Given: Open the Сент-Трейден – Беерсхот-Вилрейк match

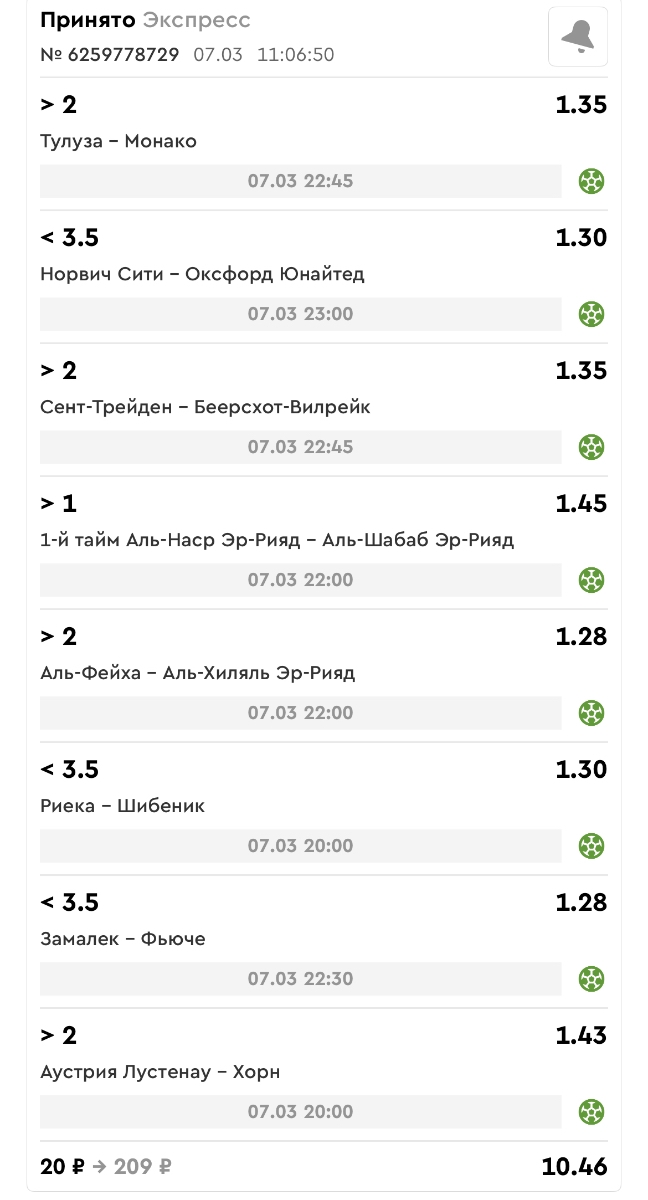Looking at the screenshot, I should click(205, 408).
